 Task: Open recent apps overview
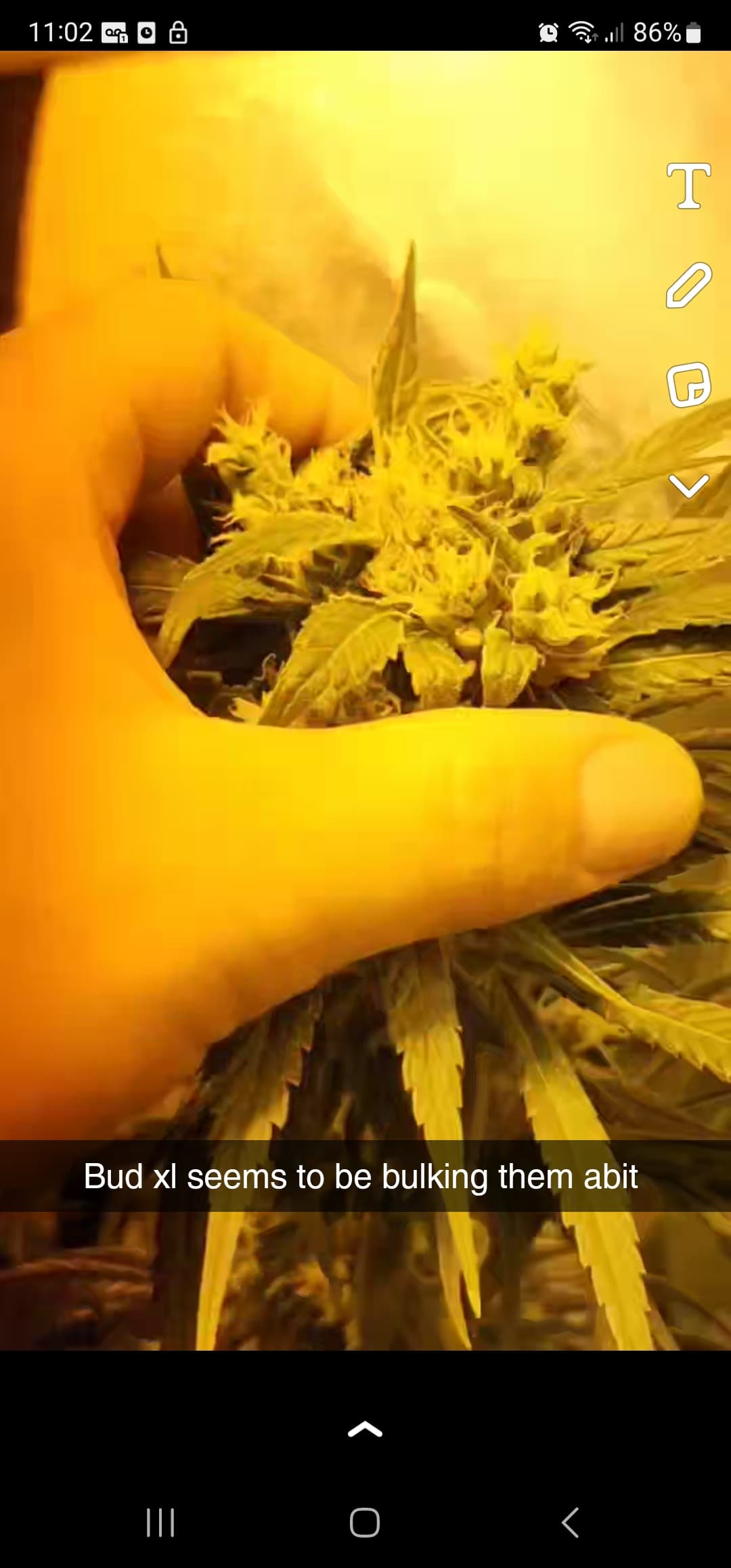[x=160, y=1523]
